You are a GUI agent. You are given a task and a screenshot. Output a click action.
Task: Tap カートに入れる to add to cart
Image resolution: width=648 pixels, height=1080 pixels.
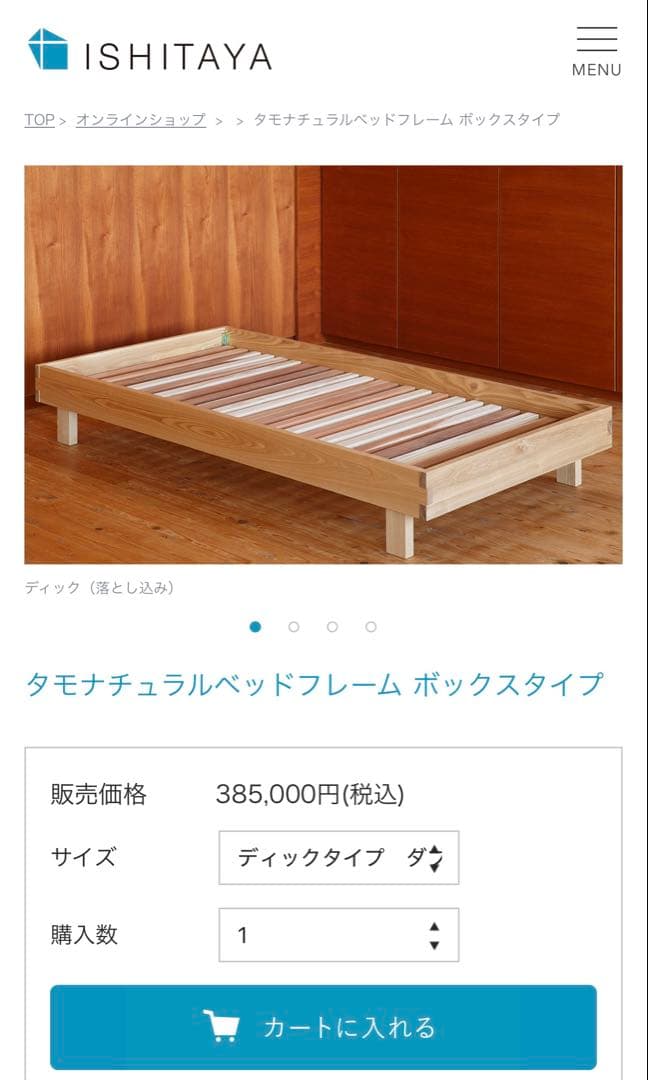point(323,1027)
